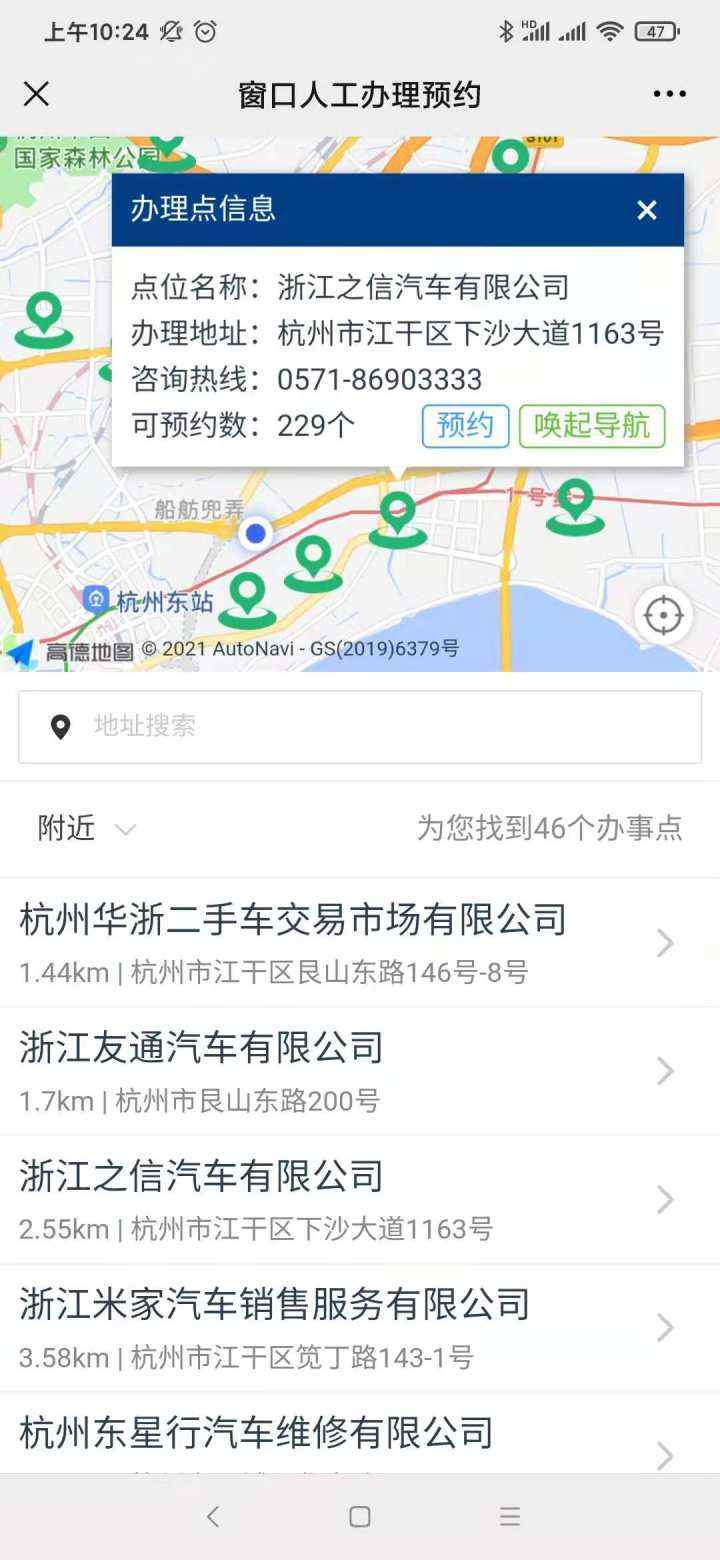
Task: Tap the crosshair locate control on the map
Action: (664, 617)
